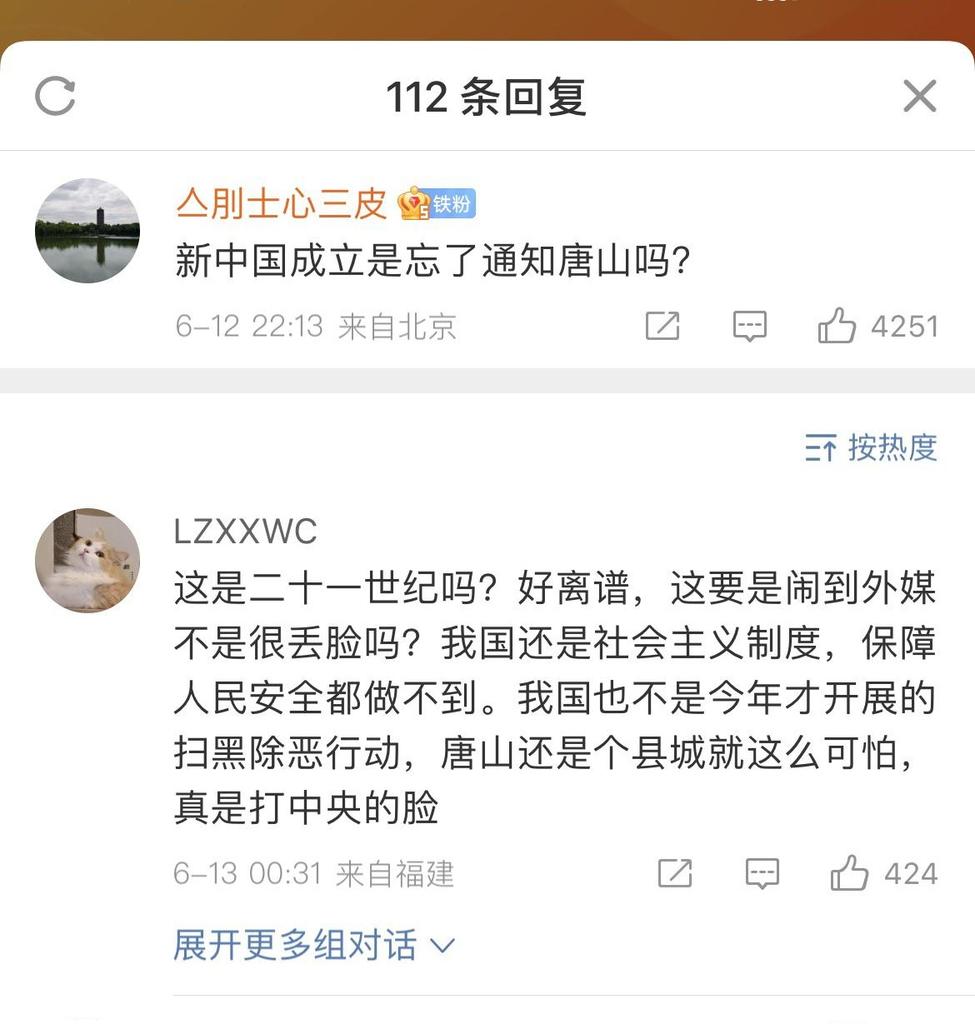
Task: Expand 展开更多组对话
Action: (x=314, y=944)
